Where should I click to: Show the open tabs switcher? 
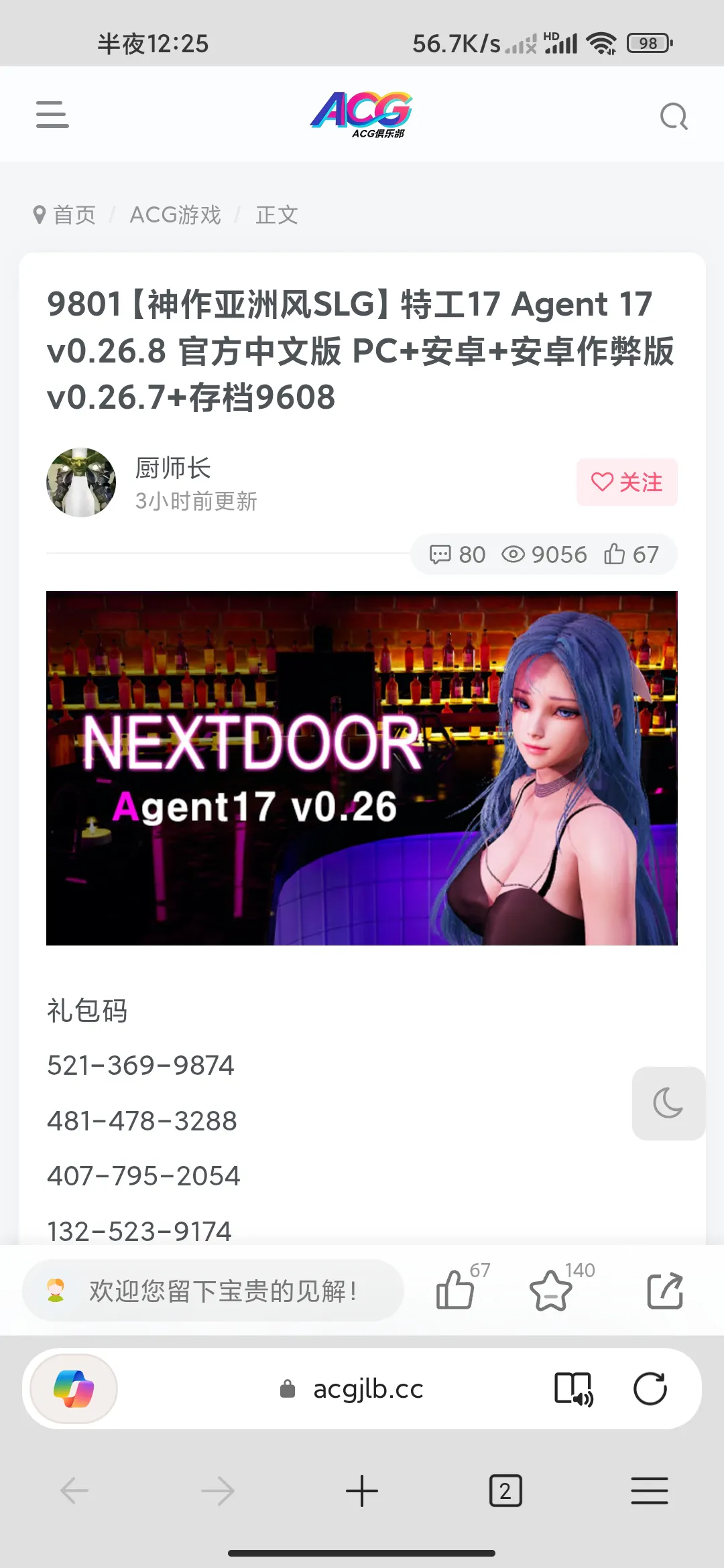505,1492
